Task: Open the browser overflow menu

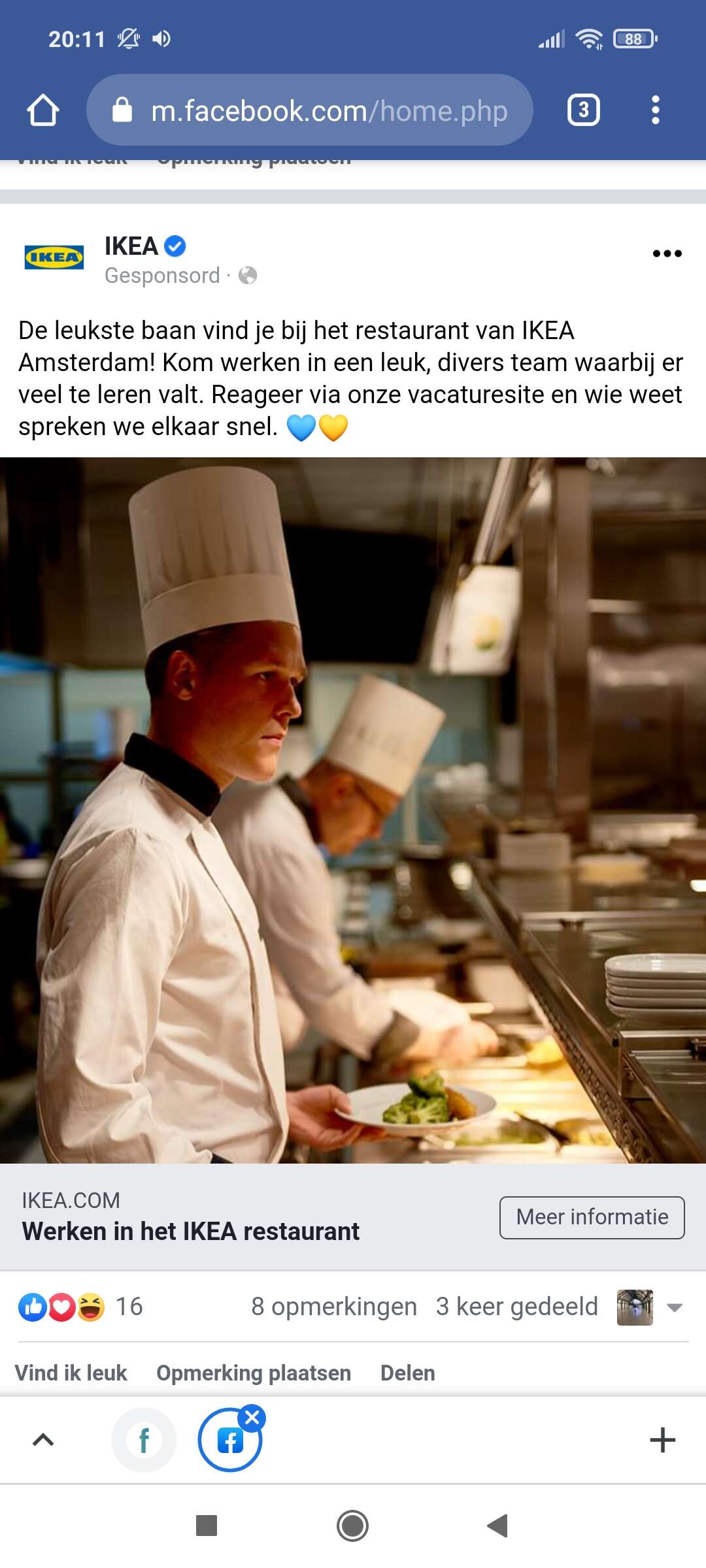Action: click(x=655, y=110)
